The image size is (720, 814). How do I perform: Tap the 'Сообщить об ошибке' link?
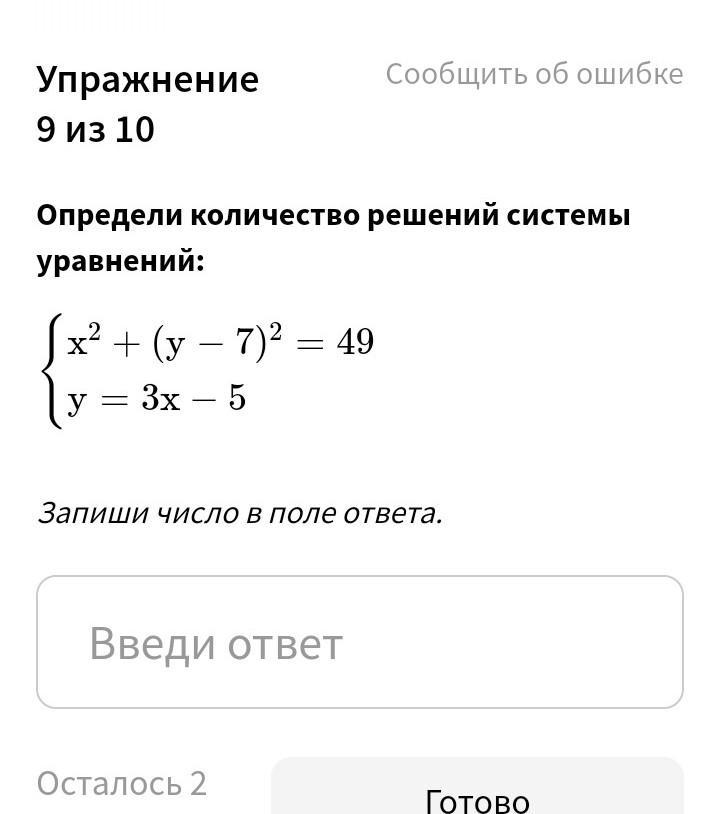(x=534, y=74)
